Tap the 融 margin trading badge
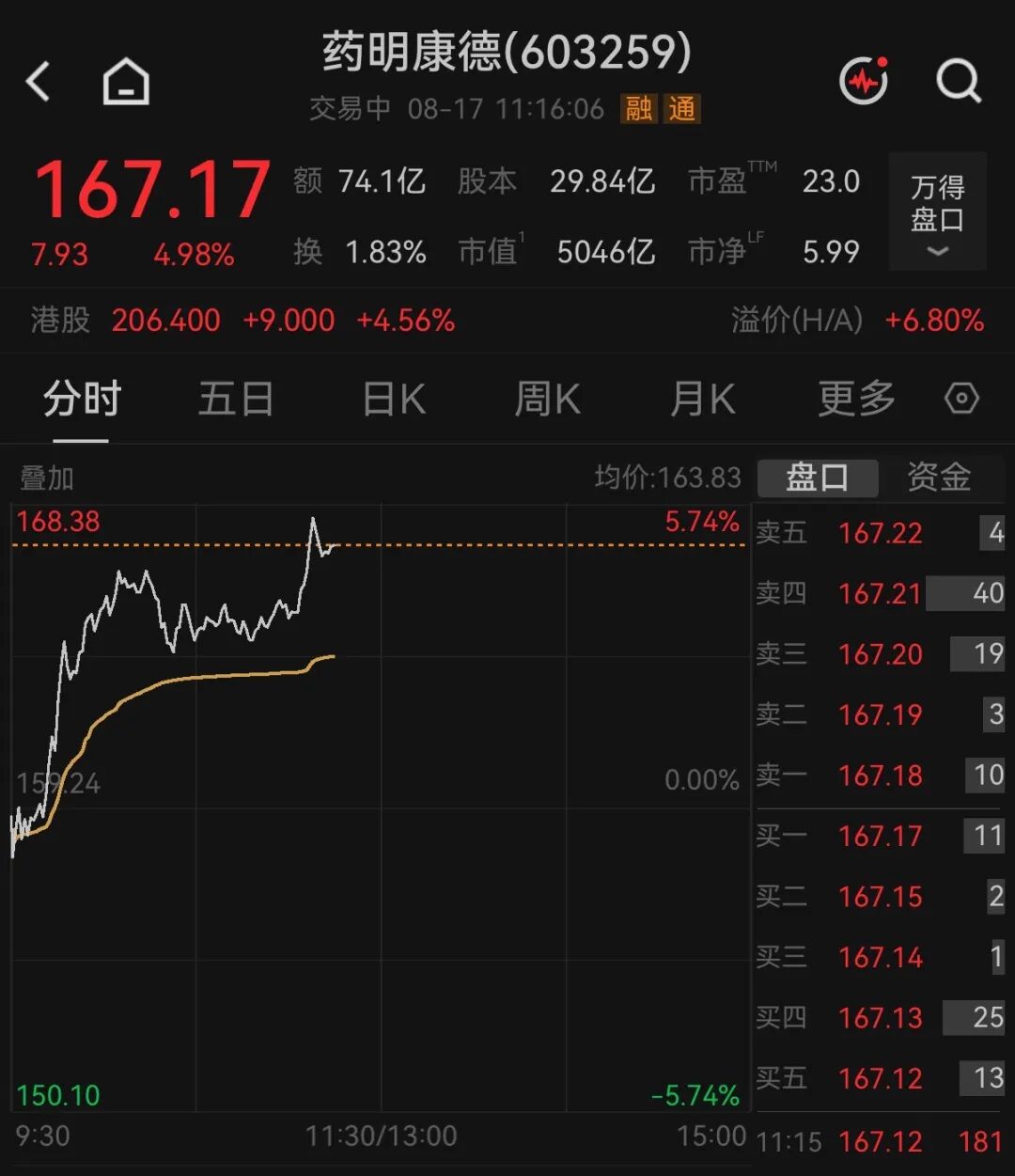1015x1176 pixels. (x=638, y=109)
